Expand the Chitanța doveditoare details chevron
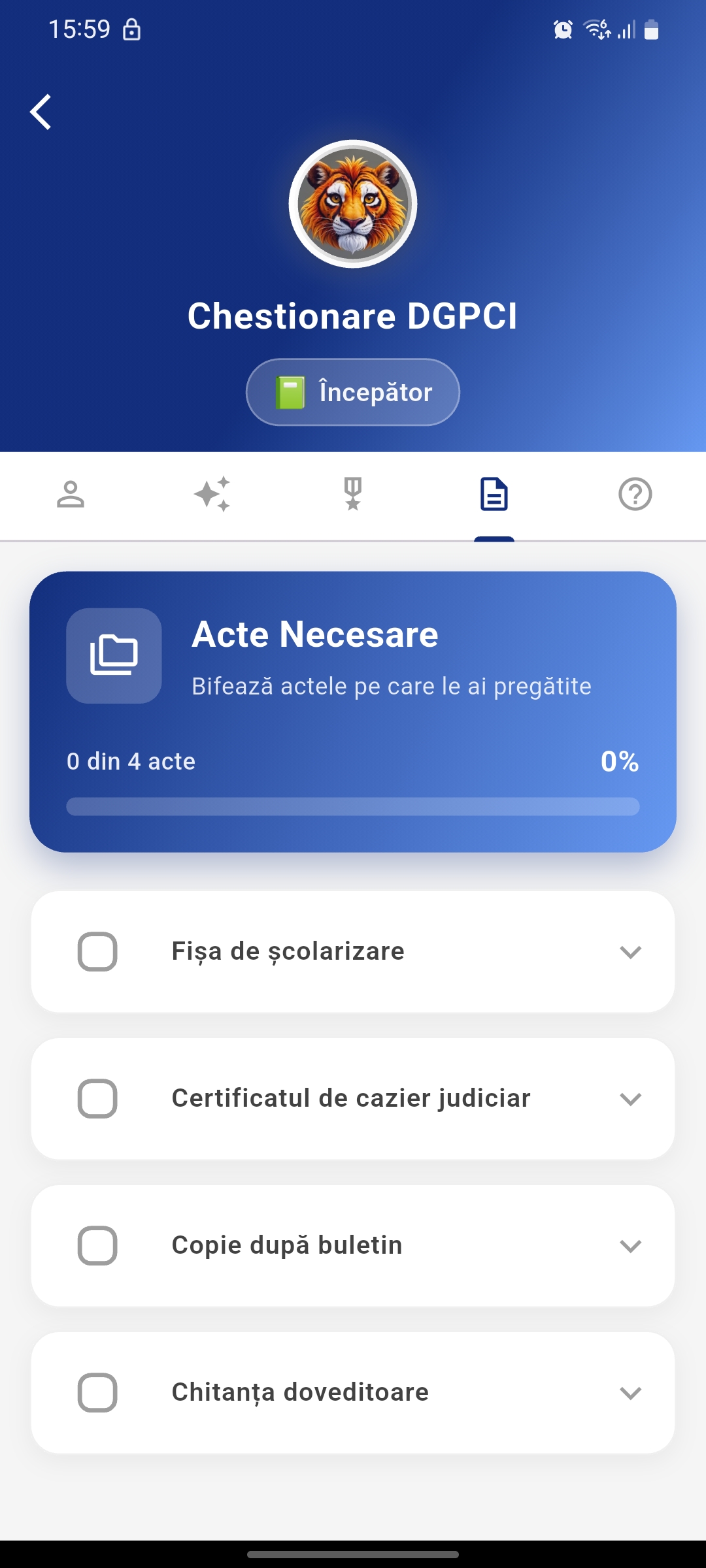The height and width of the screenshot is (1568, 706). [x=630, y=1392]
